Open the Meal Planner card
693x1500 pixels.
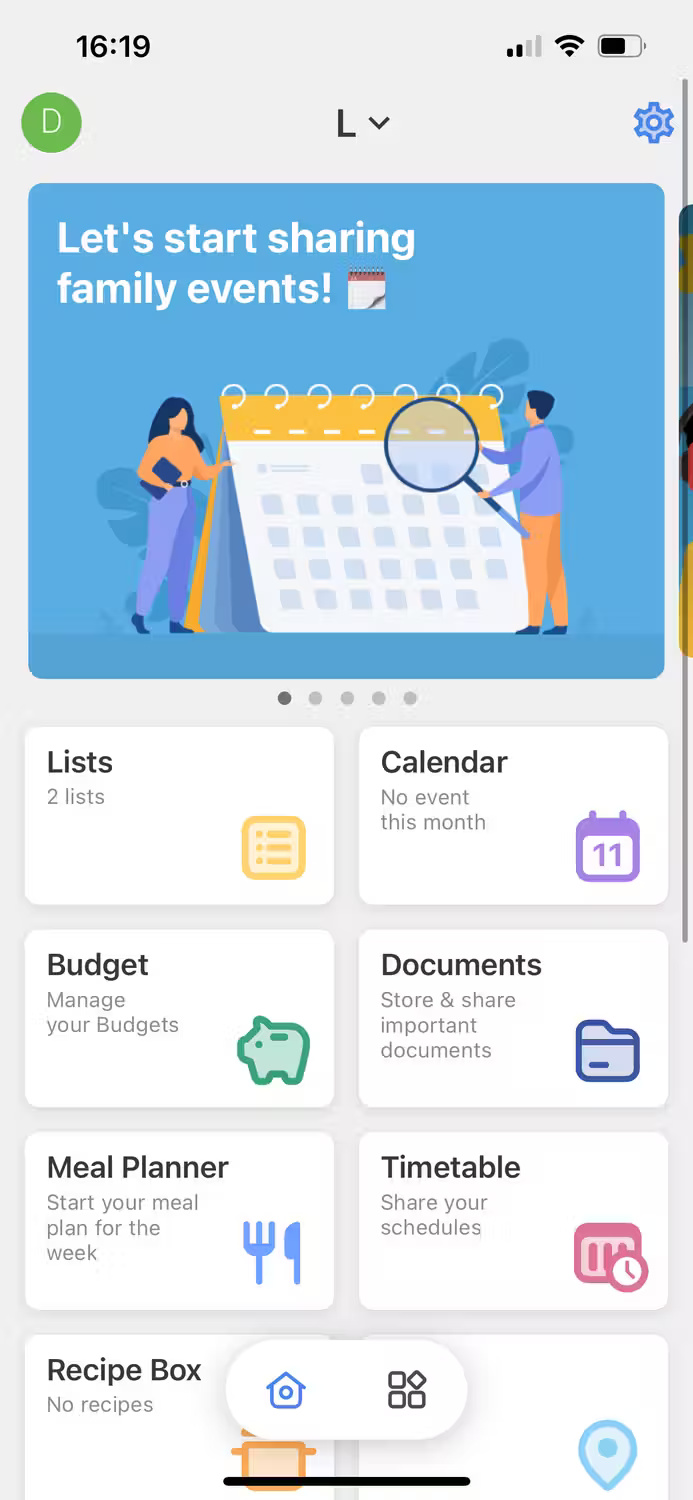coord(179,1220)
